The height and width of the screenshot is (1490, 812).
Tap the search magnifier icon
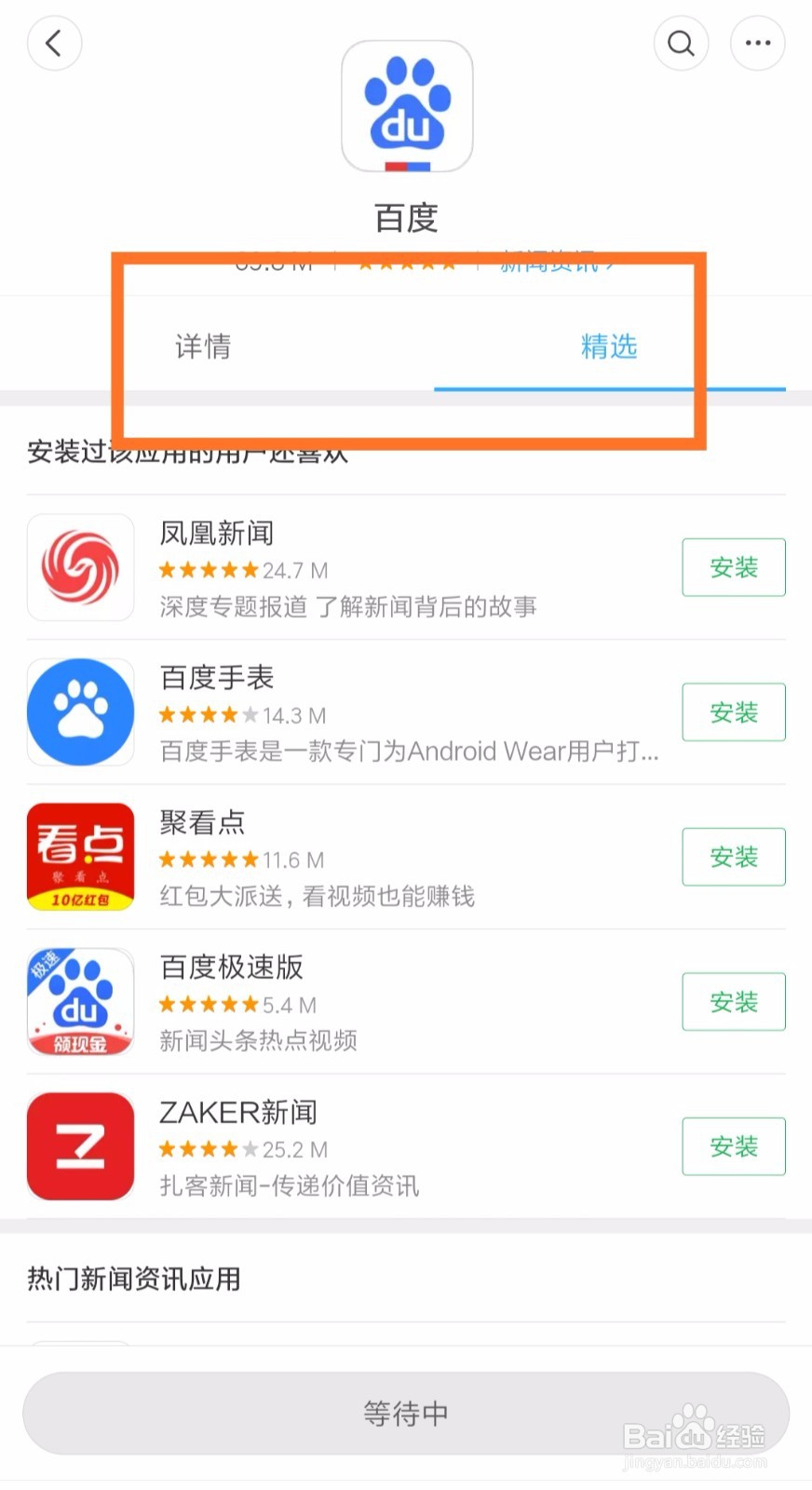[x=681, y=43]
